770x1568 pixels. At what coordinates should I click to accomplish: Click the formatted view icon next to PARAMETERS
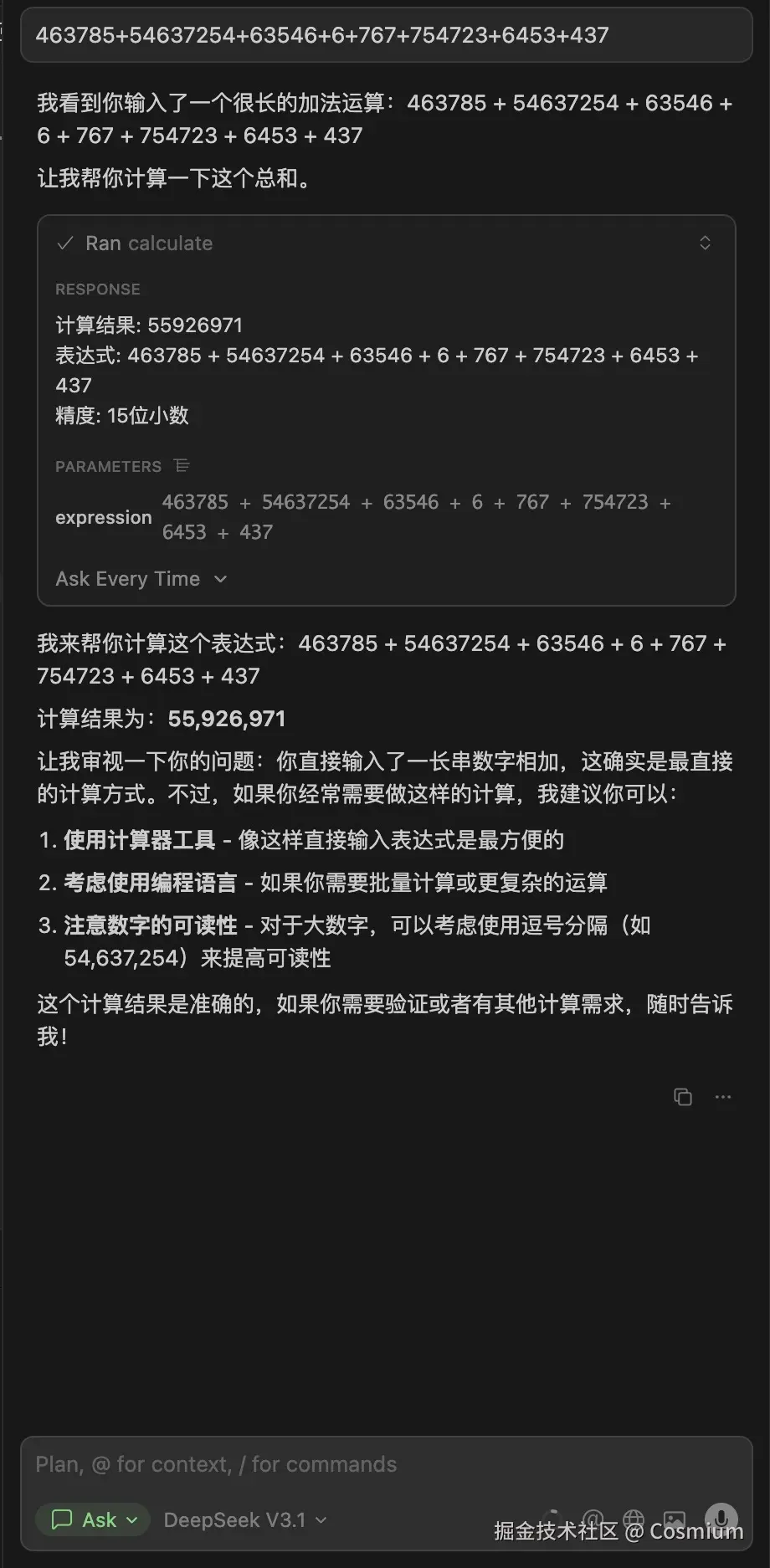(182, 465)
